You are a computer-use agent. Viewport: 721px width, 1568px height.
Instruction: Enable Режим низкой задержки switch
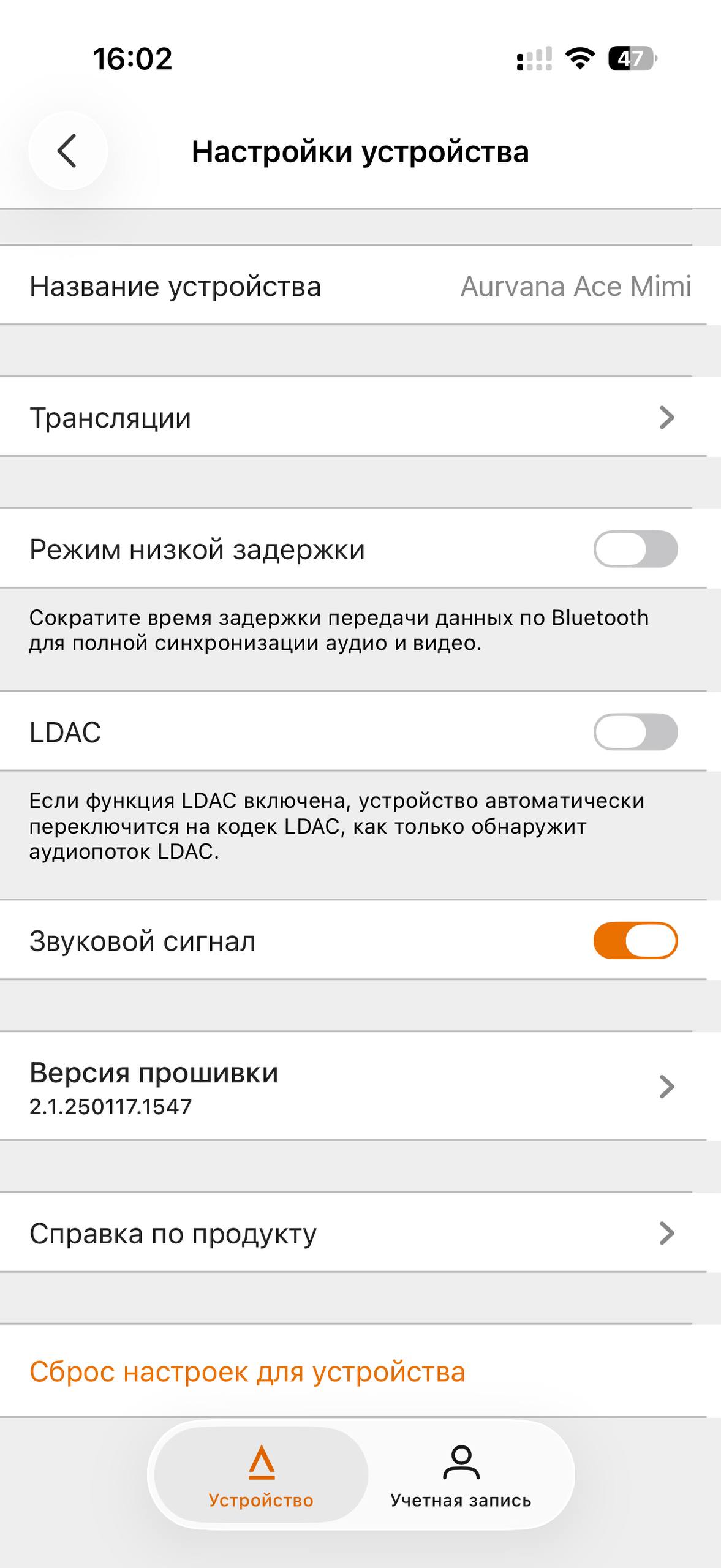[635, 549]
